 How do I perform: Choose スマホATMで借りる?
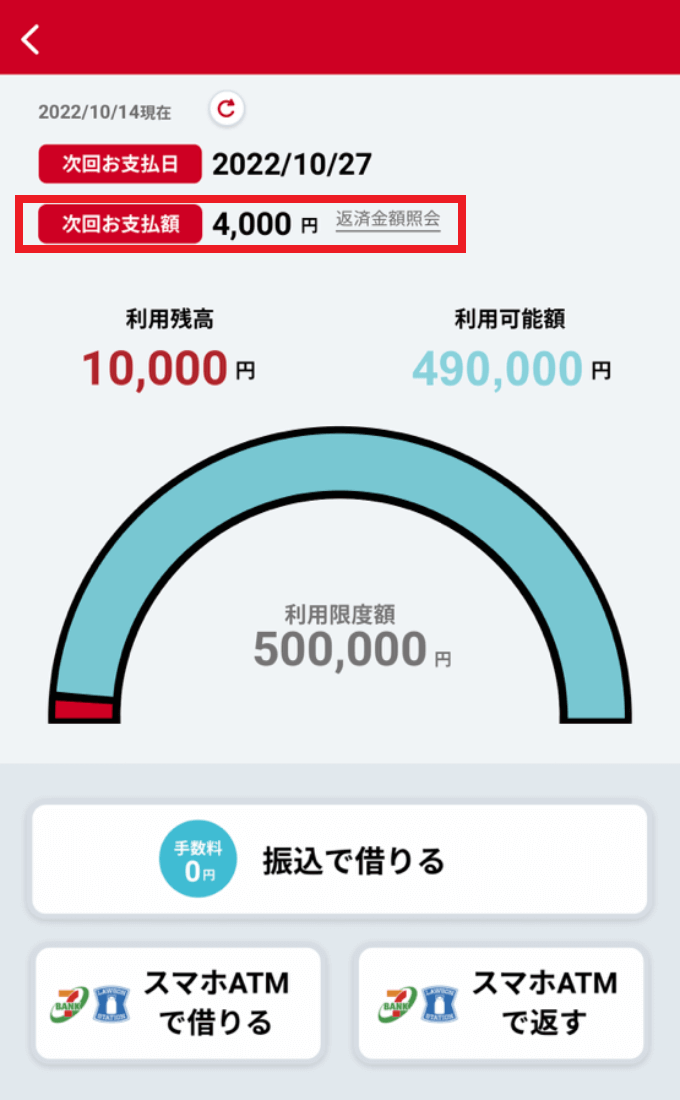tap(178, 1003)
